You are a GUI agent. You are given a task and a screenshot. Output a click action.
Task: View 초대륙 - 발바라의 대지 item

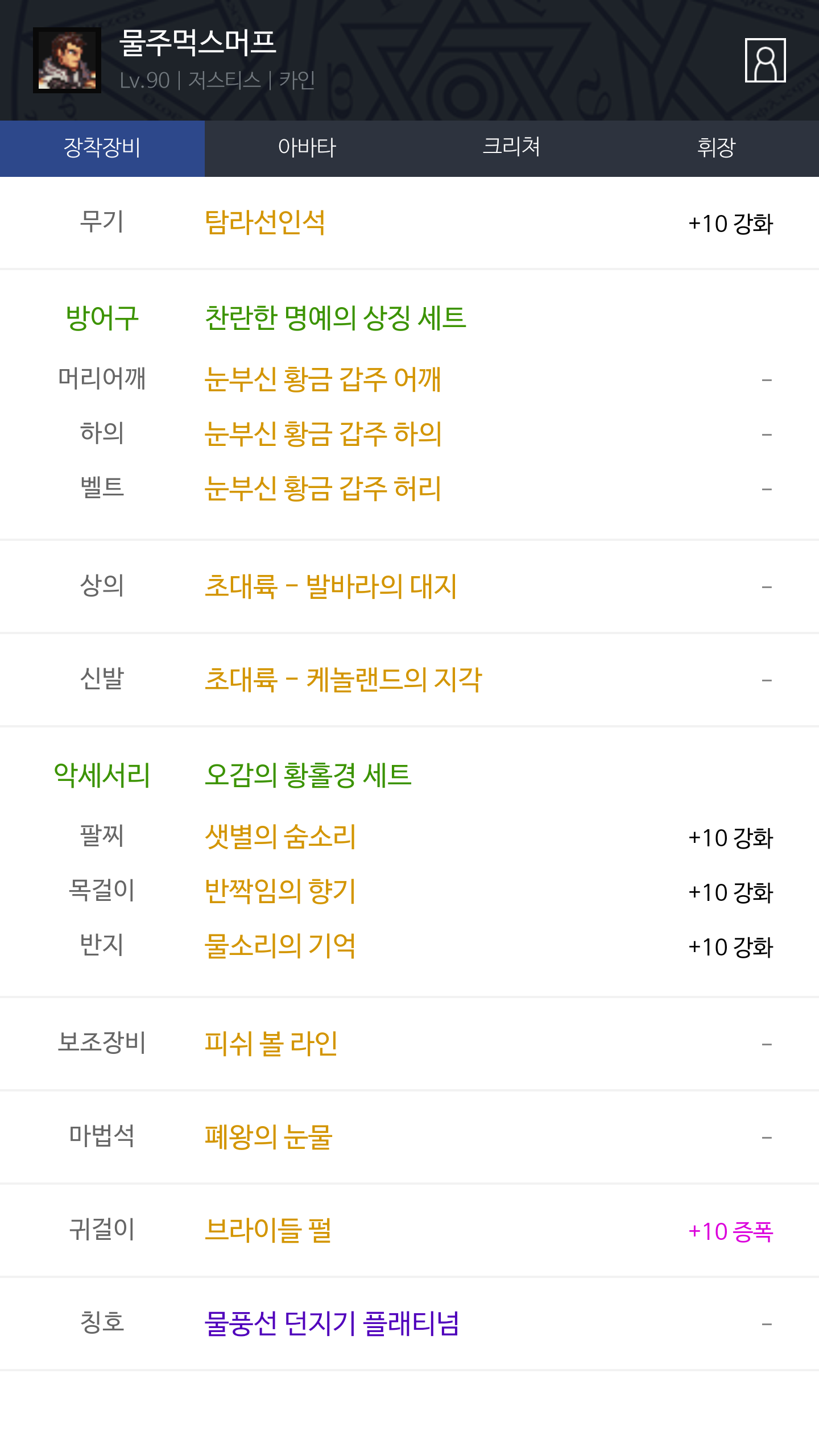(x=330, y=586)
